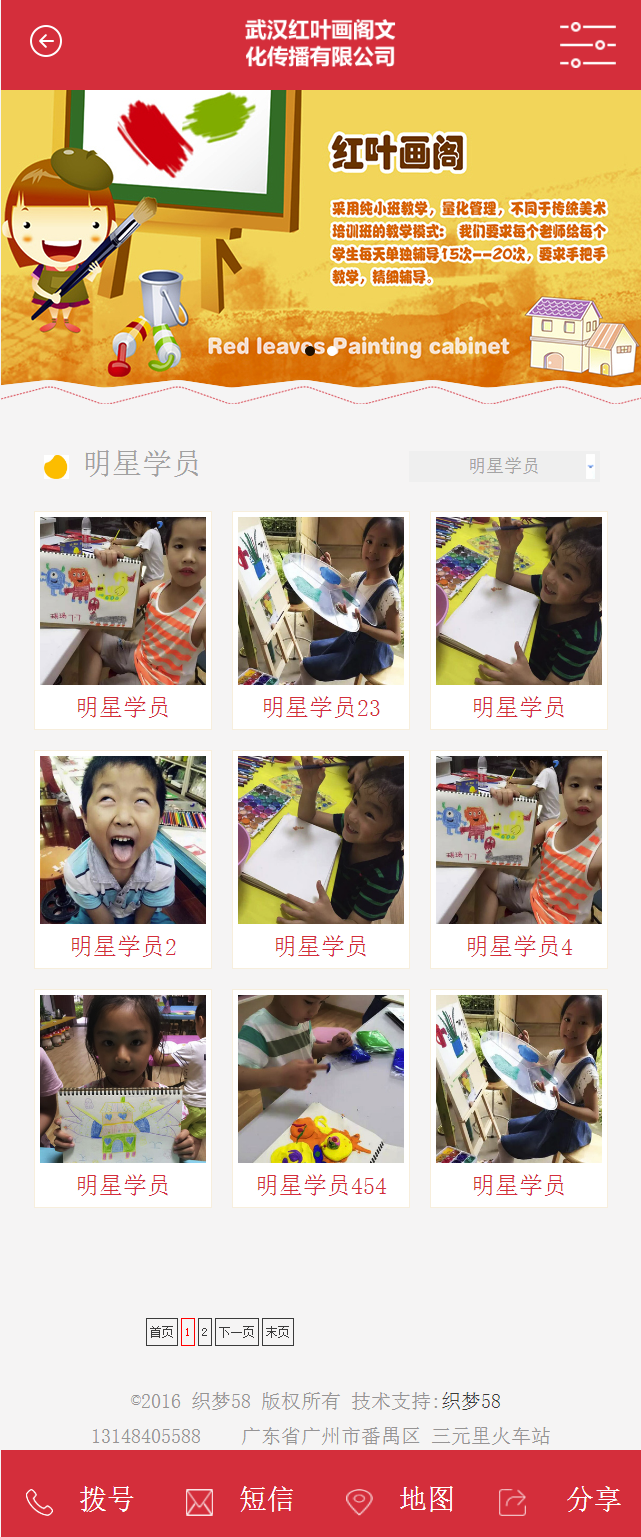Open the 地图 map location
Viewport: 641px width, 1537px height.
click(x=400, y=1499)
